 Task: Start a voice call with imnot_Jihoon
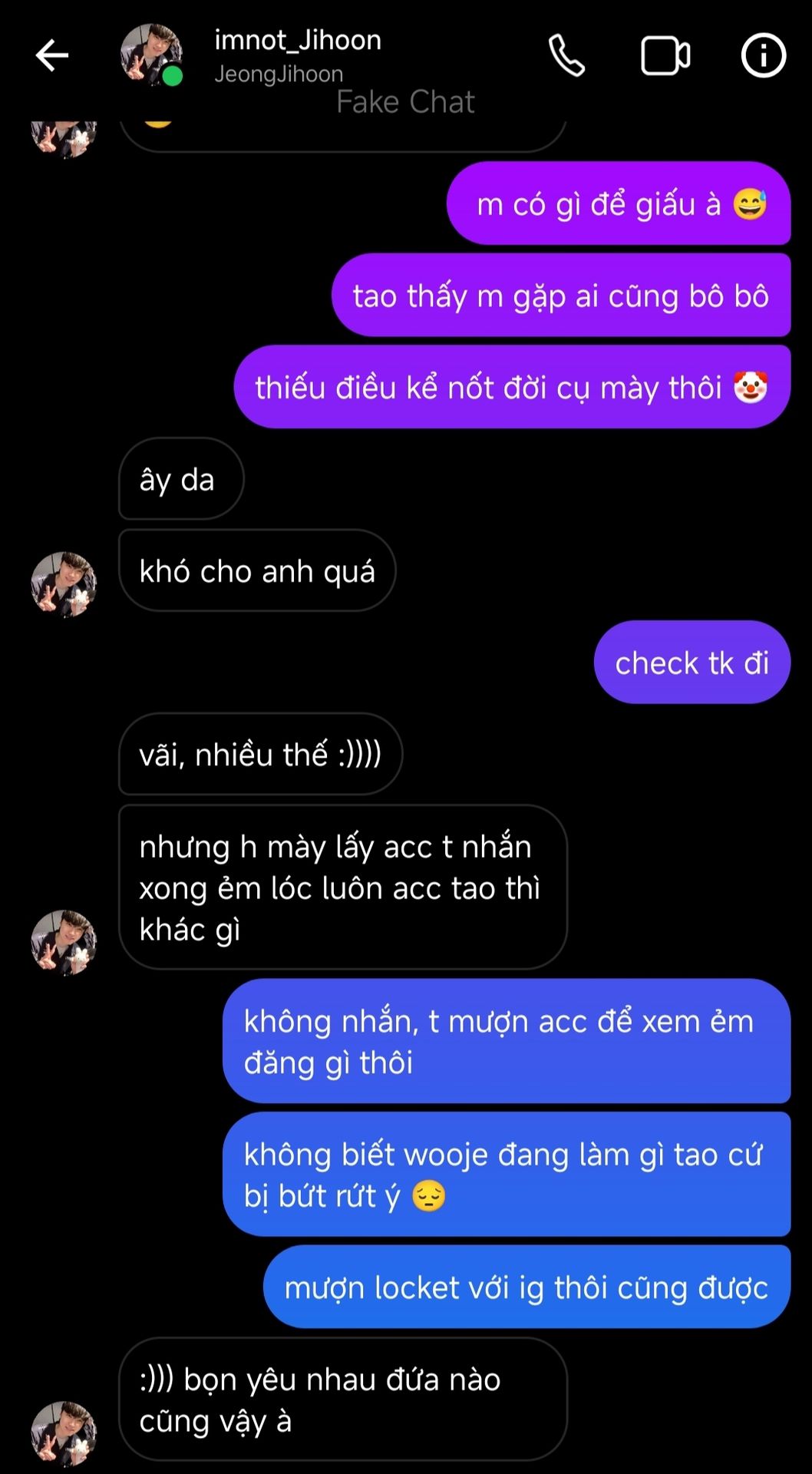566,55
